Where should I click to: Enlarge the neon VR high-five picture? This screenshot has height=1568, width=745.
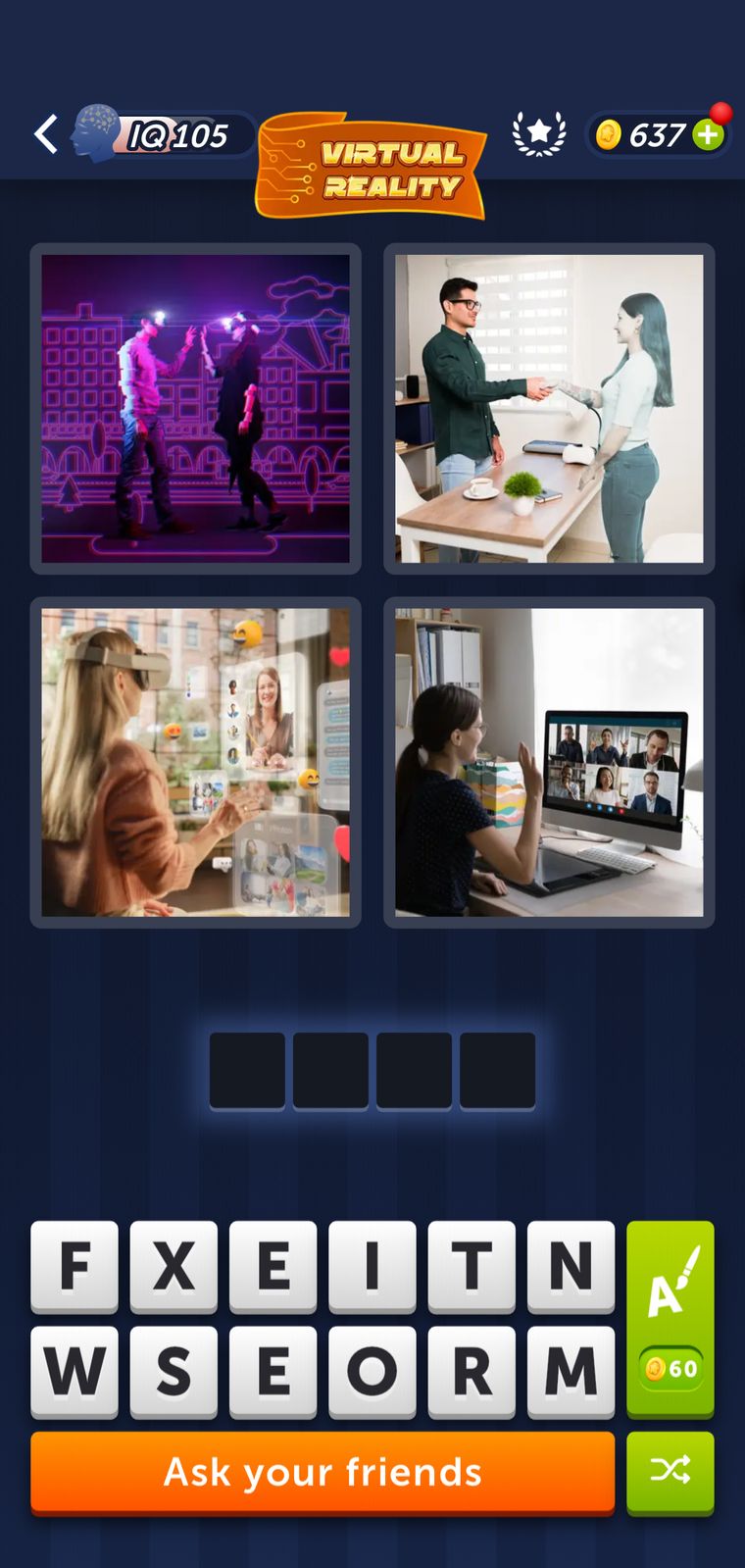tap(195, 408)
